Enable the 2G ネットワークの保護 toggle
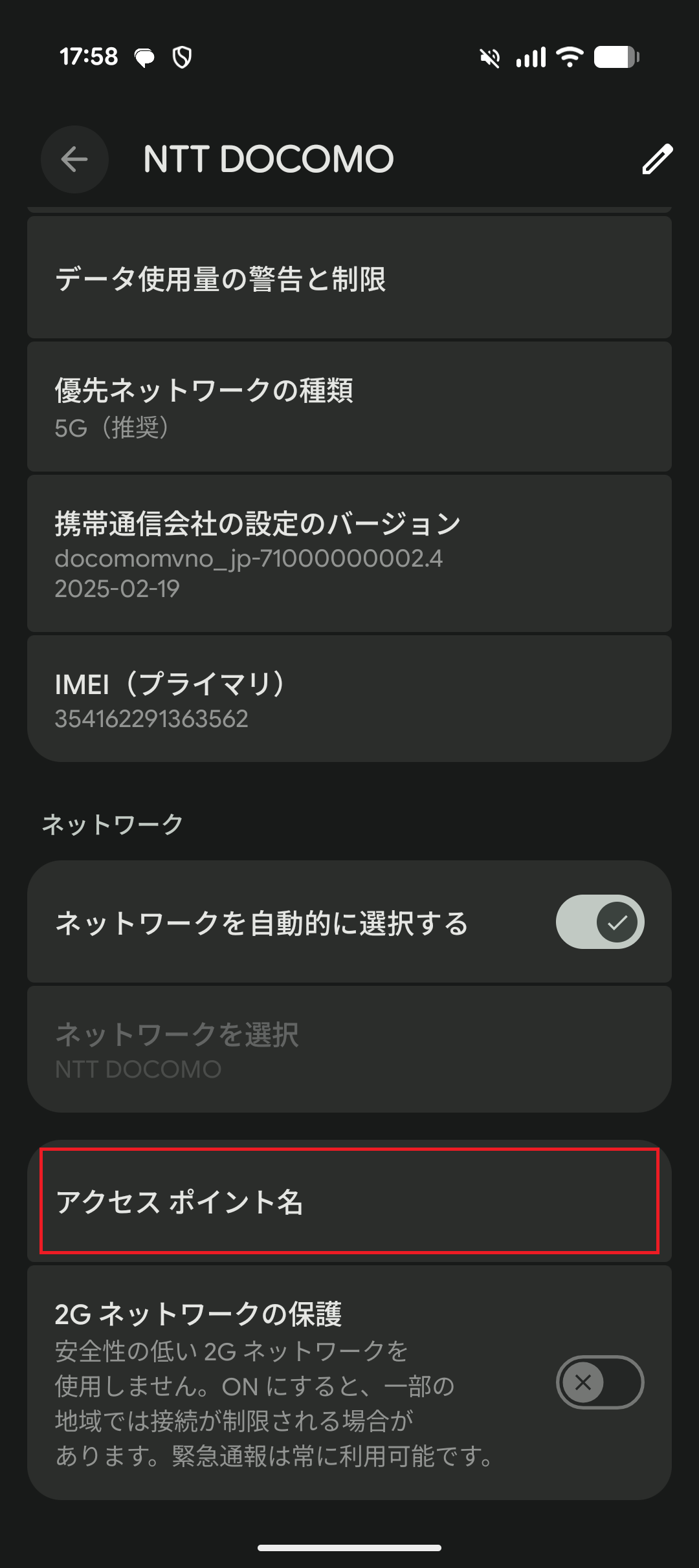 [x=599, y=1382]
